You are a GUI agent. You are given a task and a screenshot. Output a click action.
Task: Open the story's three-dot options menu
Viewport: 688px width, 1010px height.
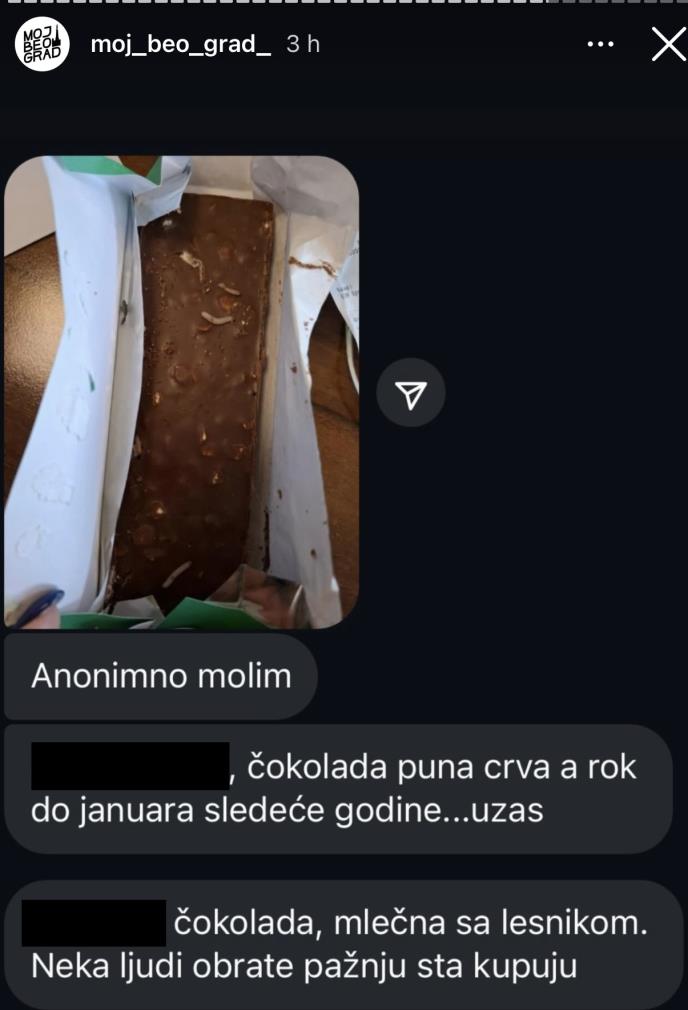click(600, 45)
